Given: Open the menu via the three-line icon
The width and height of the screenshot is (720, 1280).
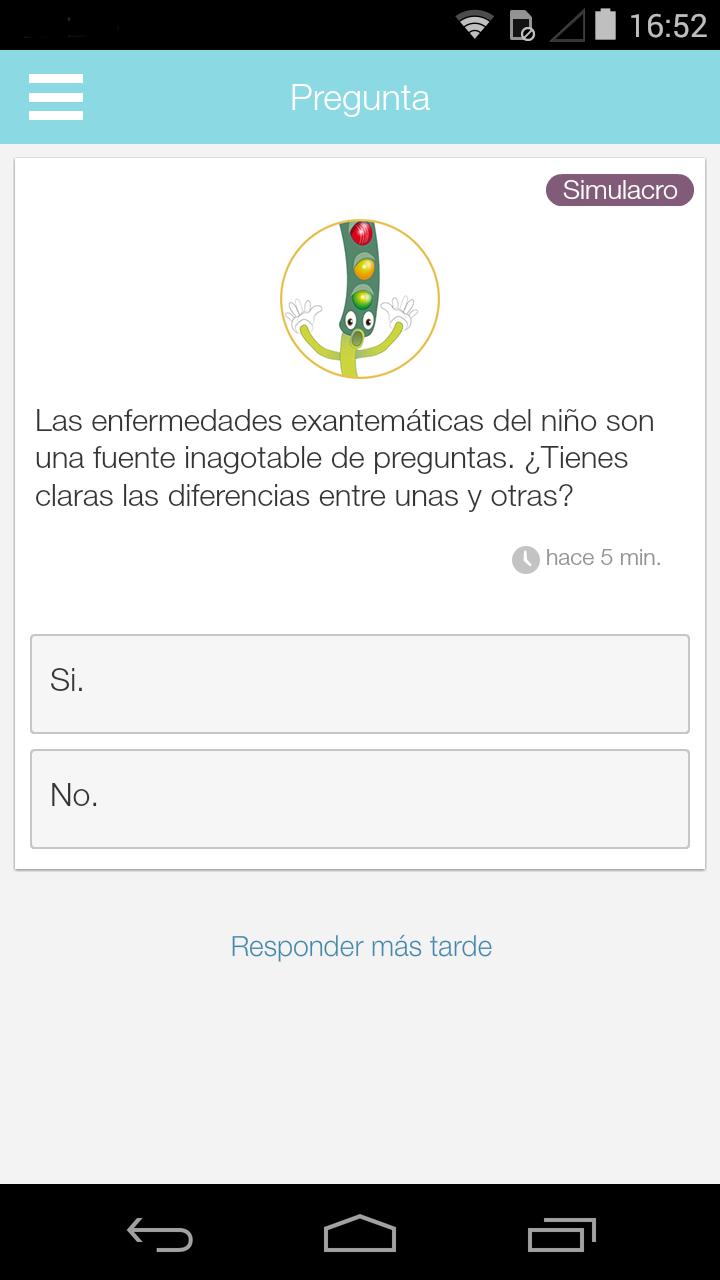Looking at the screenshot, I should (x=55, y=97).
